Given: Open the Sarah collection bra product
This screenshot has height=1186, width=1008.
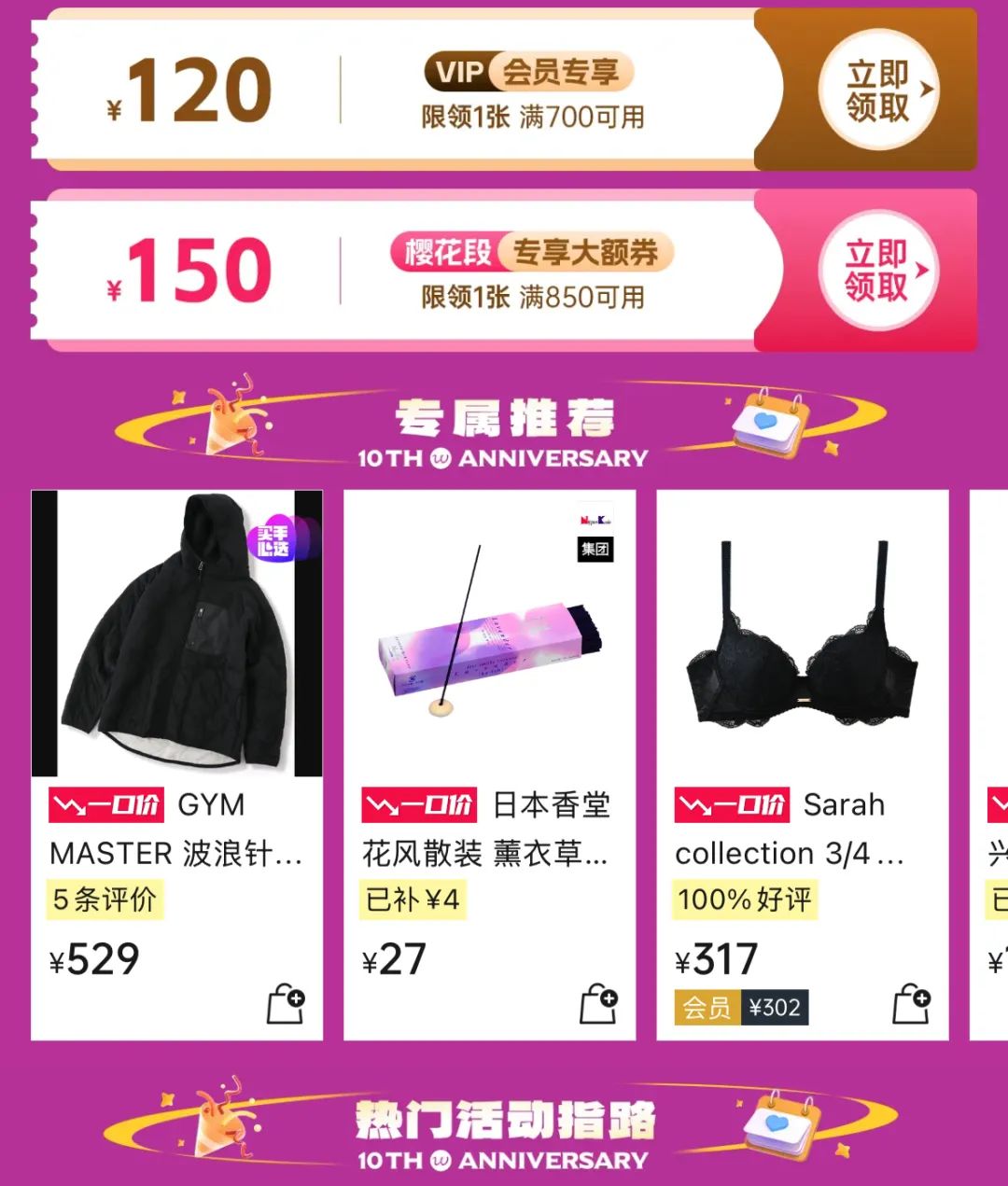Looking at the screenshot, I should 803,635.
